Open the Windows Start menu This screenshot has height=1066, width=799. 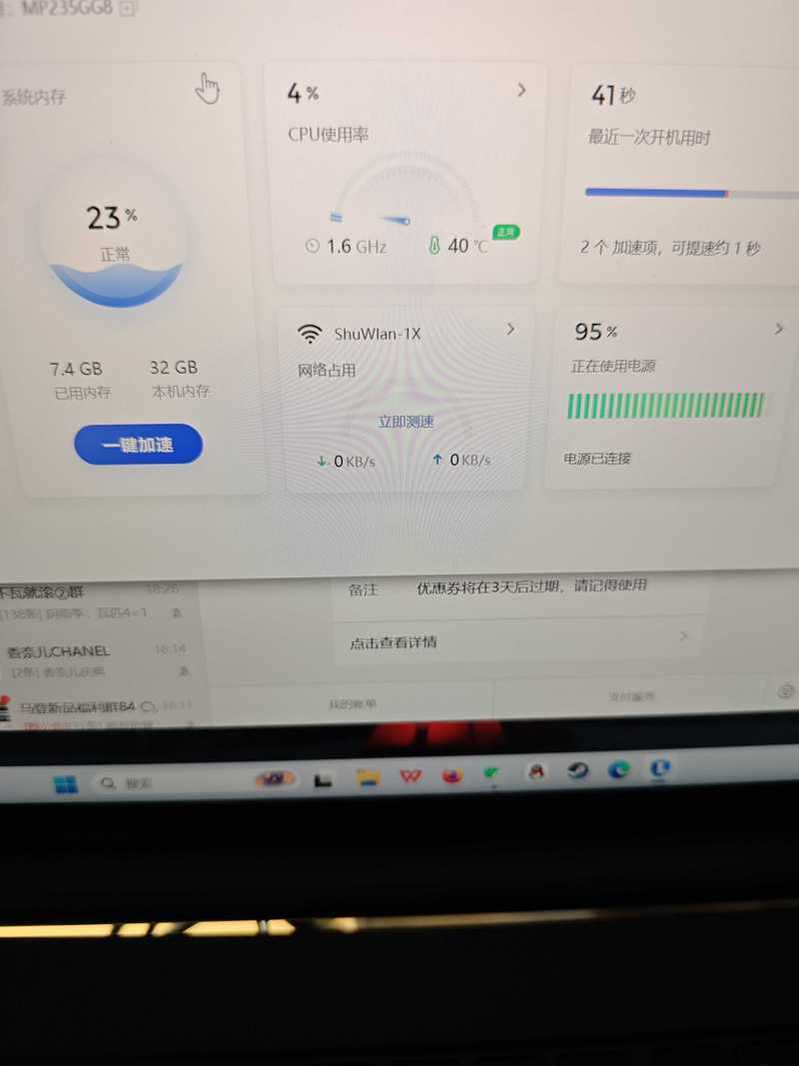coord(66,784)
